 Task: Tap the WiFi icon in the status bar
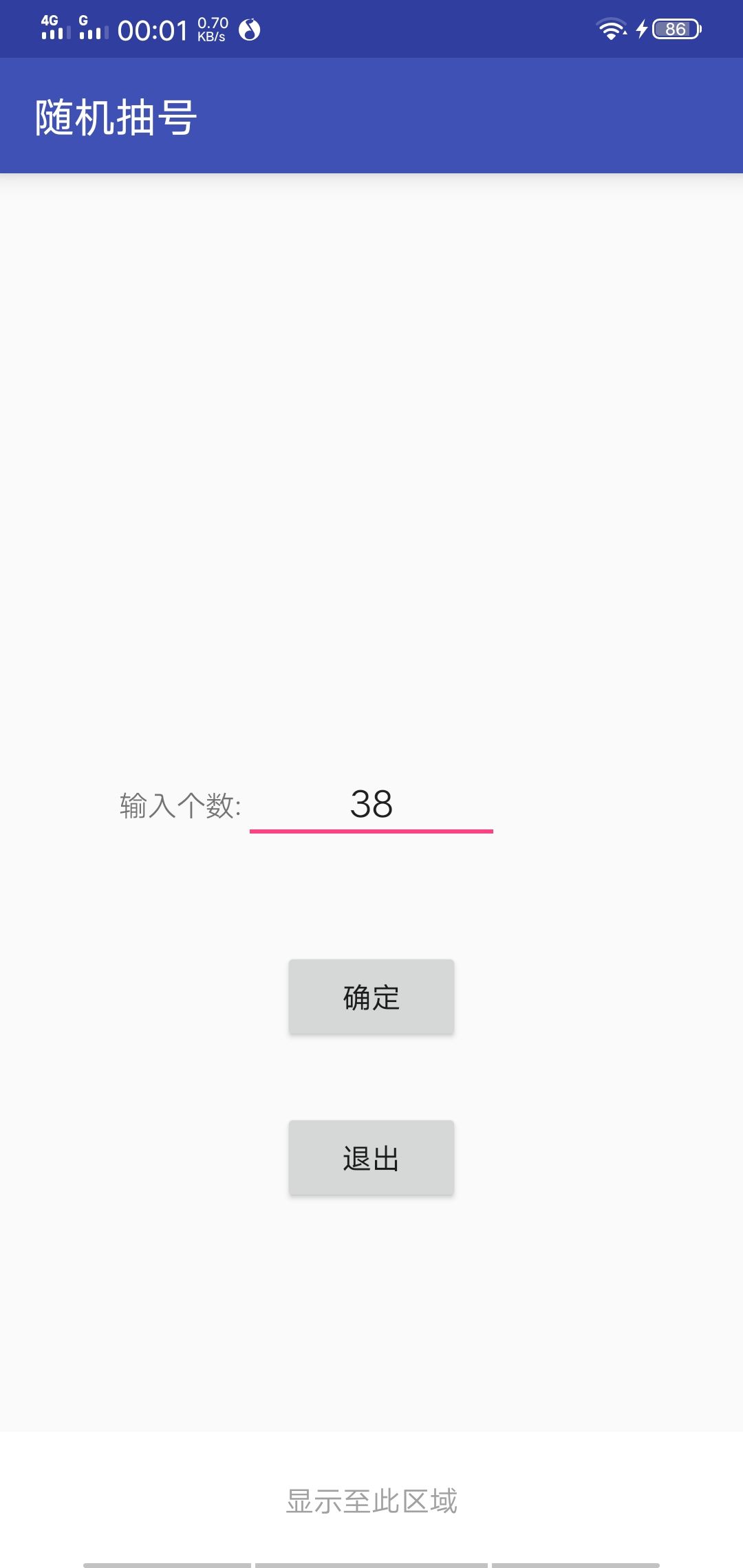[x=611, y=29]
